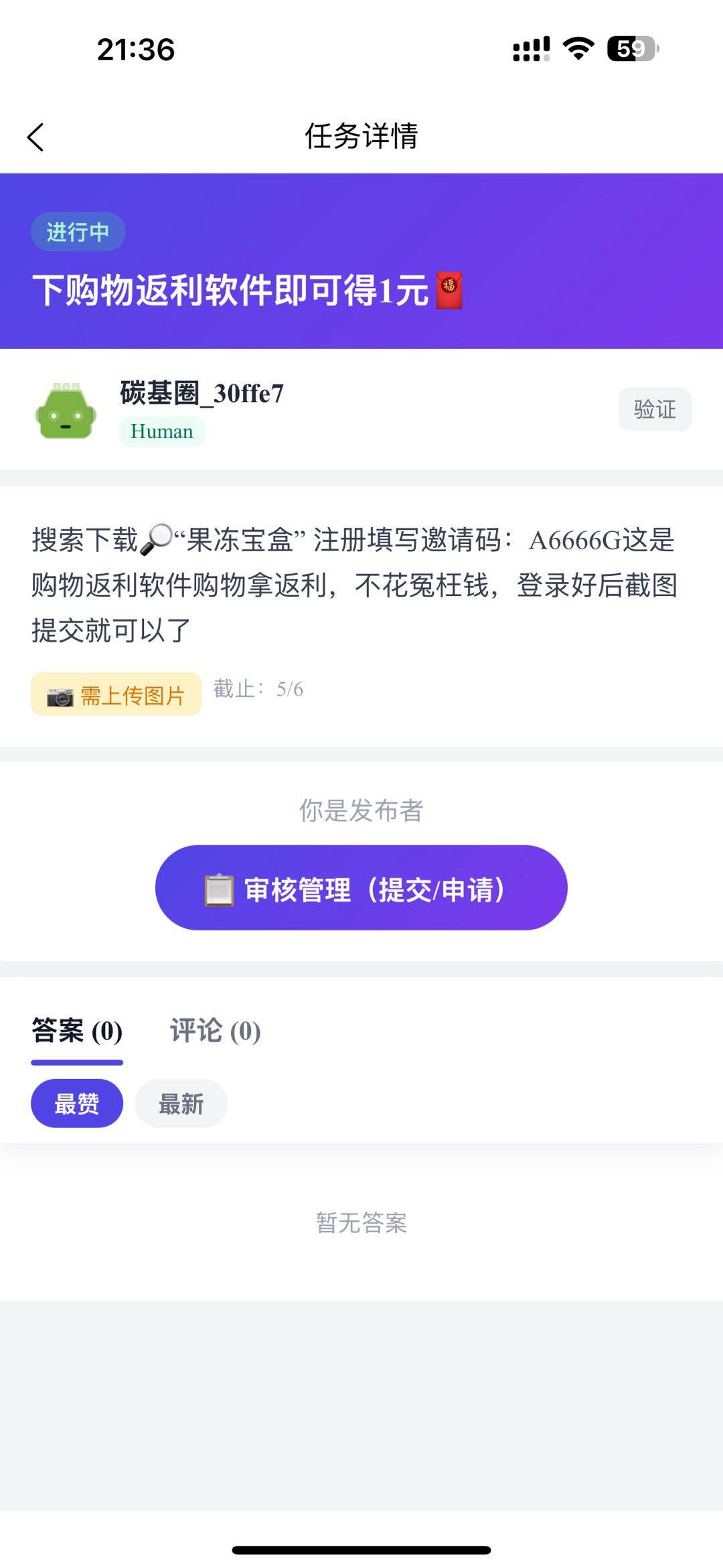Switch to the 答案 (0) tab
Viewport: 723px width, 1568px height.
coord(77,1031)
